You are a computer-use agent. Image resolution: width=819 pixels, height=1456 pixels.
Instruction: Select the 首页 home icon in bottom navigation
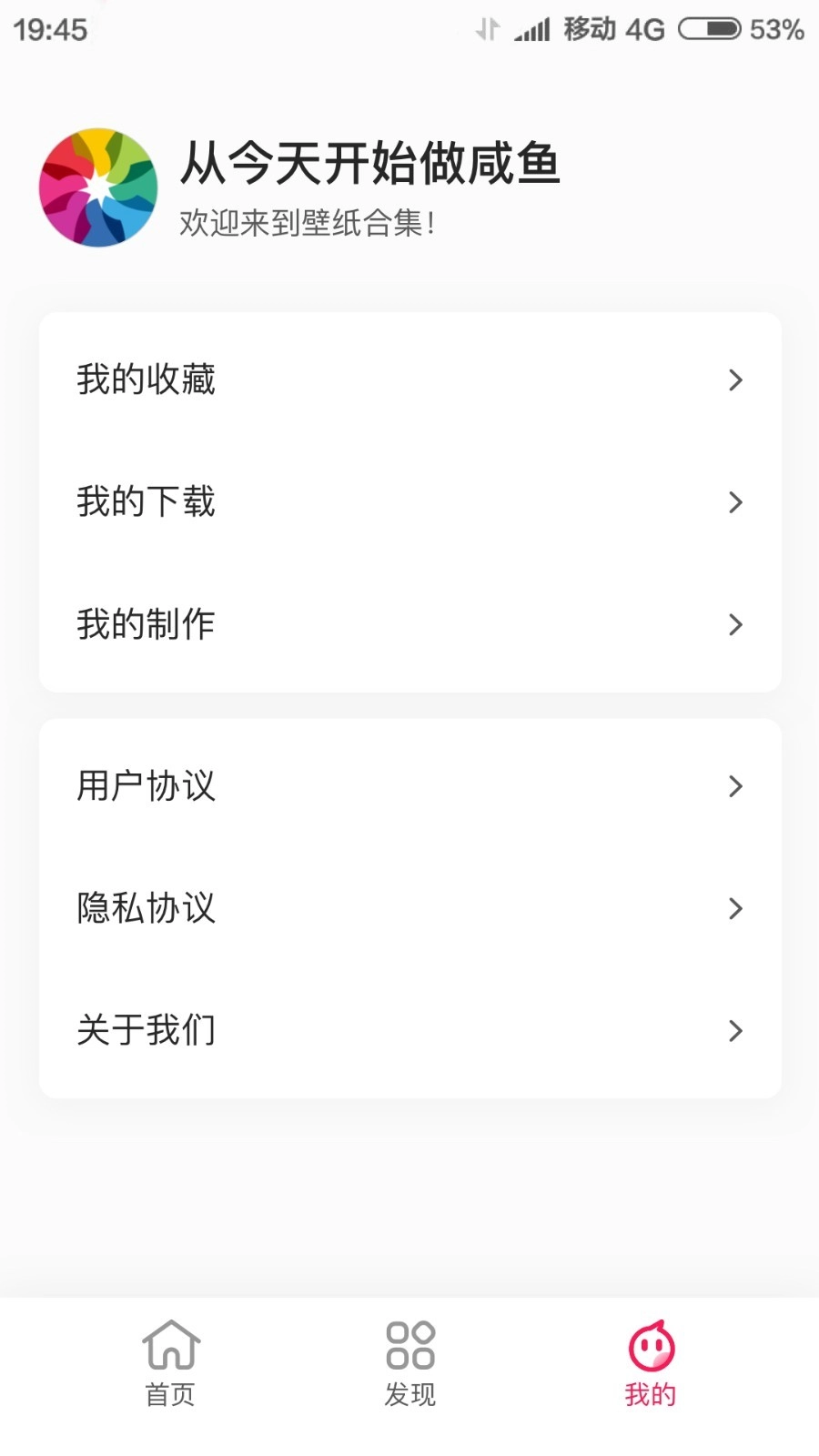click(171, 1343)
